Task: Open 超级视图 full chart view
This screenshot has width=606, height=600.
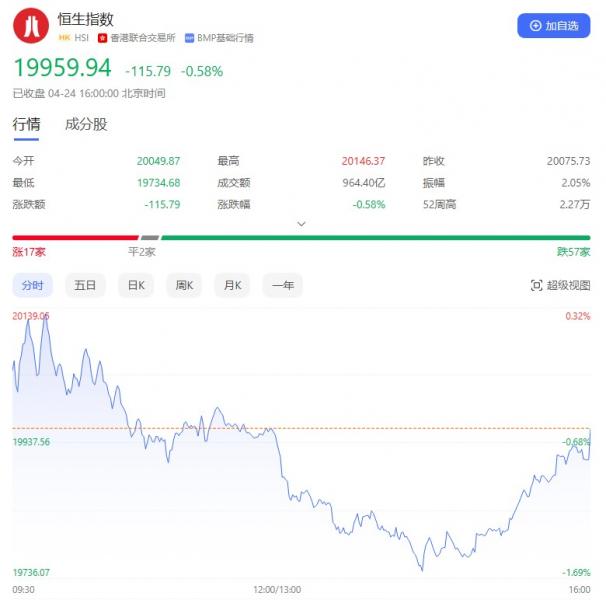Action: 560,286
